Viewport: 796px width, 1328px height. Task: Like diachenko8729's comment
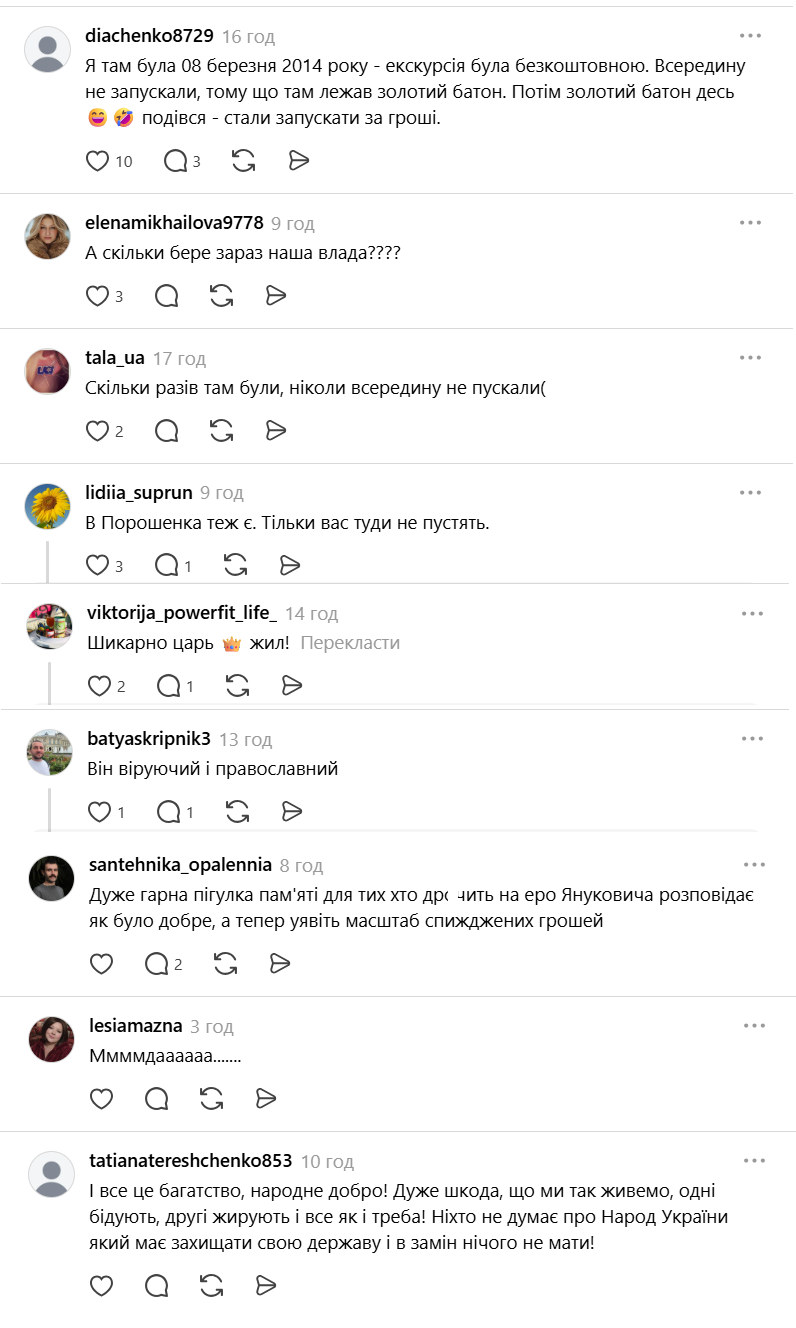(97, 161)
